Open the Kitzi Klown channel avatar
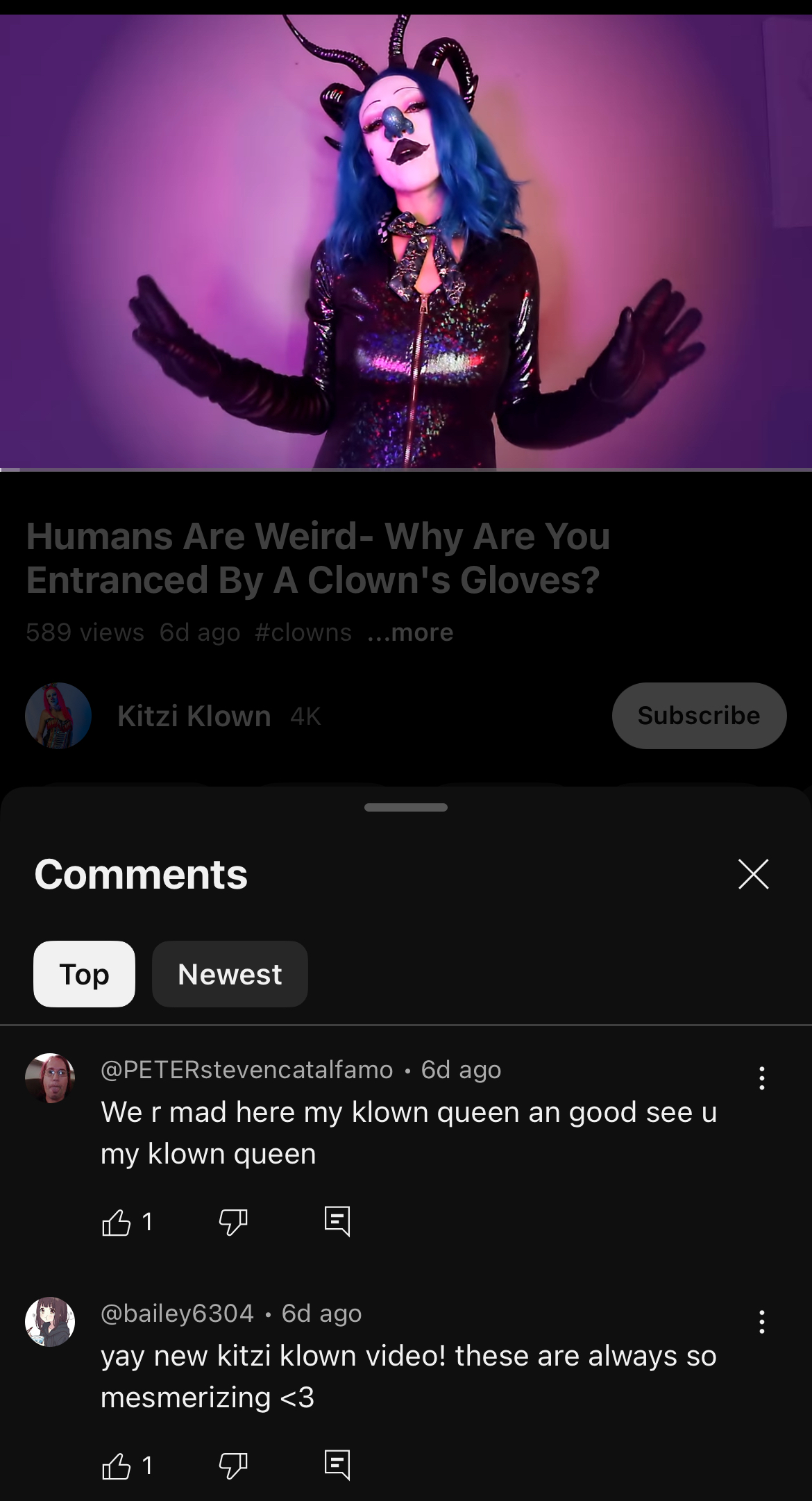The width and height of the screenshot is (812, 1501). (x=58, y=716)
